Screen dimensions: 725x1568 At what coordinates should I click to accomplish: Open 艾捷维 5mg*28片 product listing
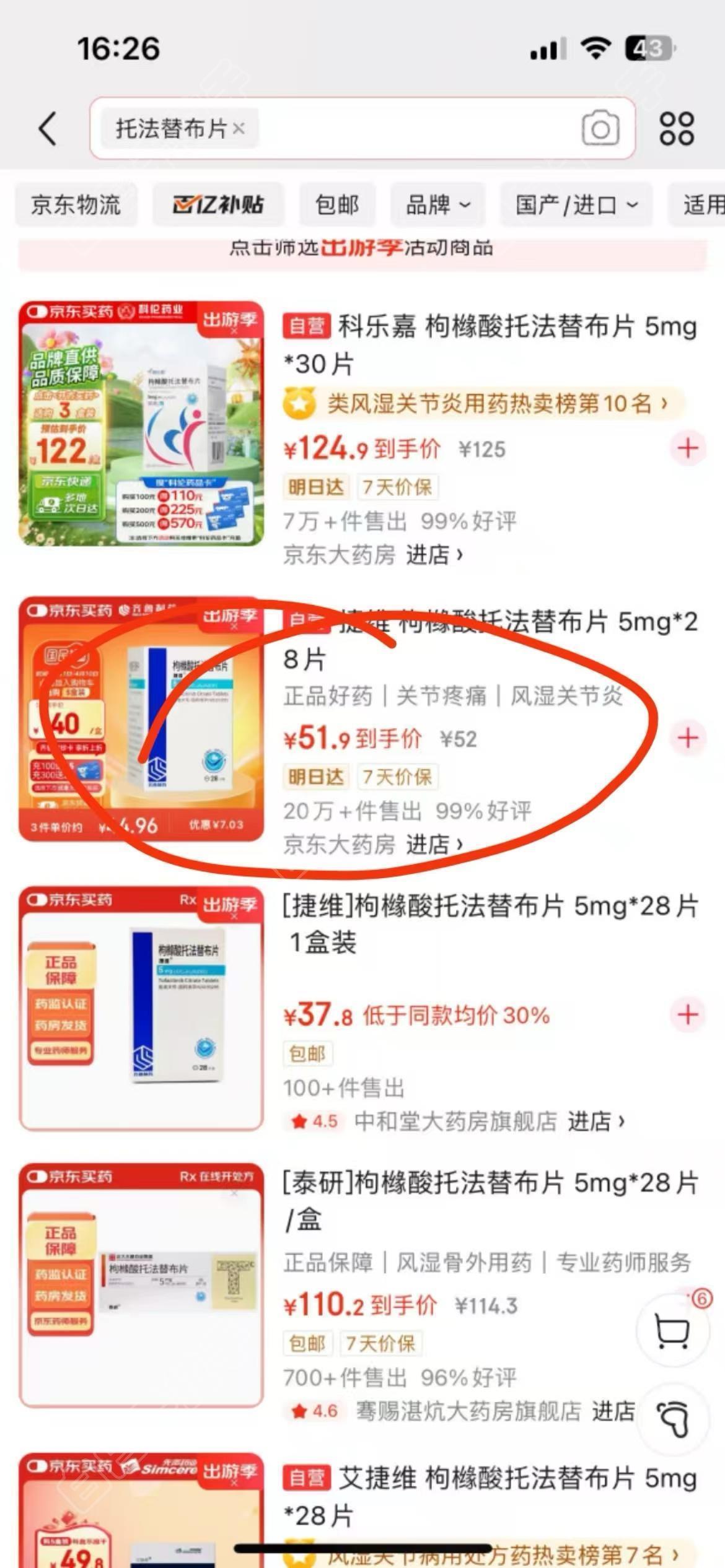coord(490,1496)
